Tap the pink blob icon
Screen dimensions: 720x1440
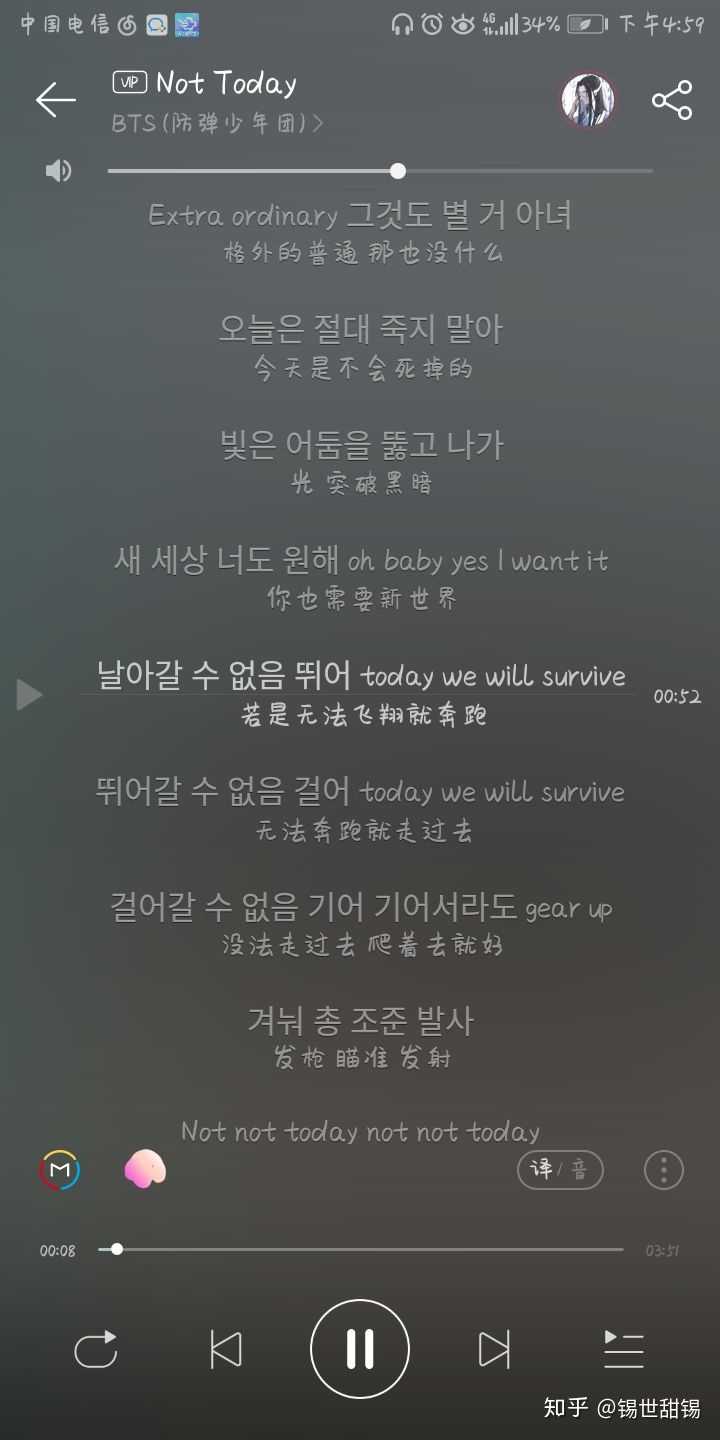(144, 1169)
